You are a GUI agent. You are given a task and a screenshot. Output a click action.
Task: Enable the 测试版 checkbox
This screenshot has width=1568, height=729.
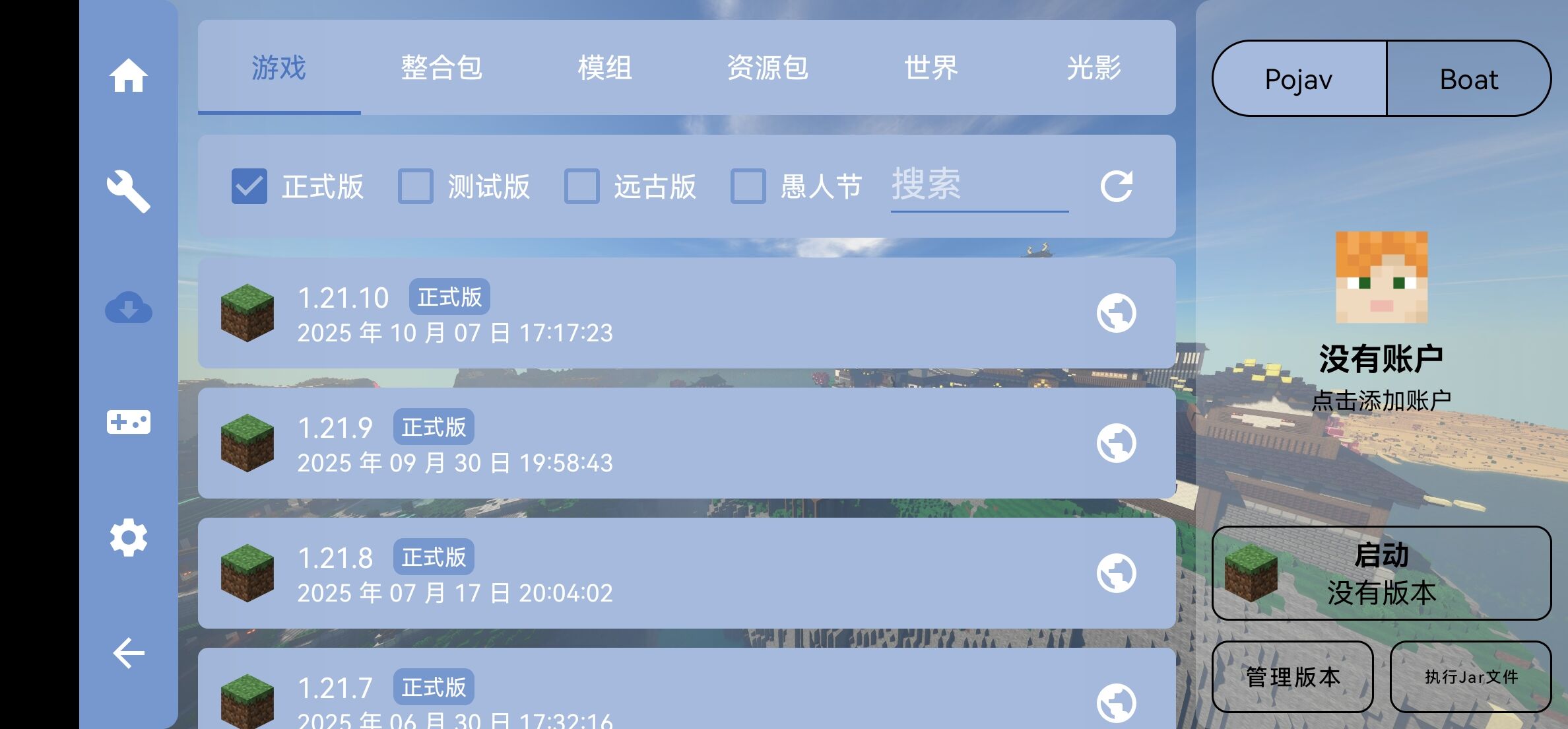[x=416, y=186]
